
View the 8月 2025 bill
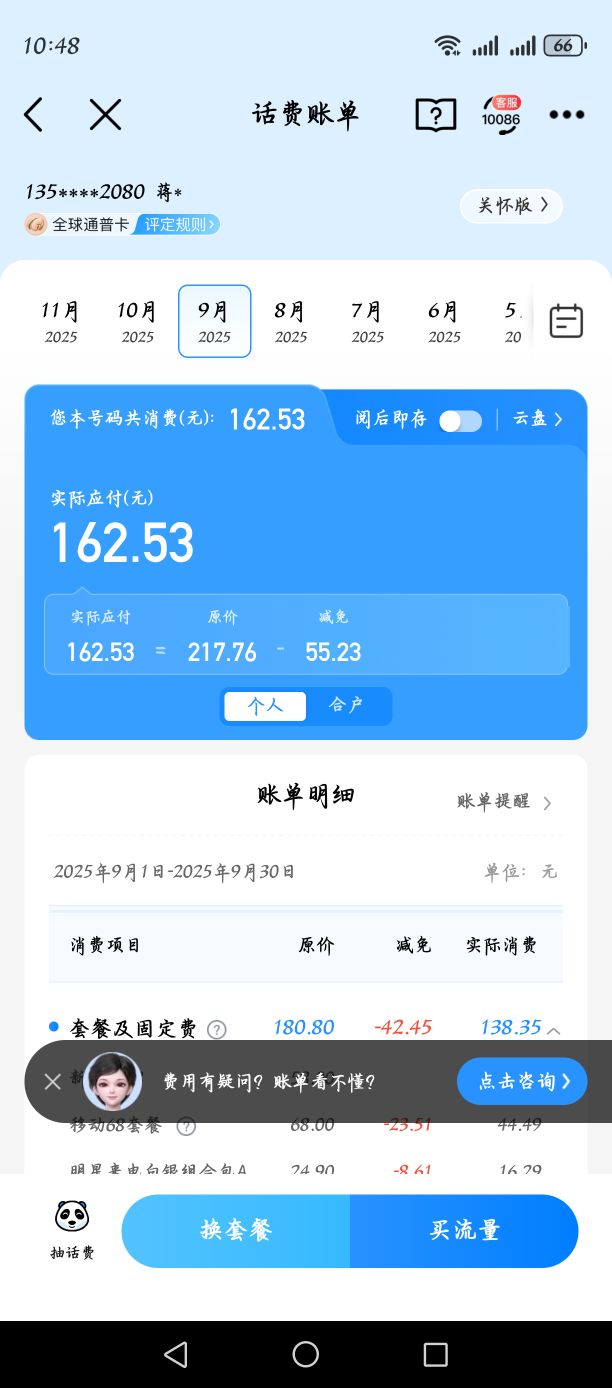click(291, 321)
